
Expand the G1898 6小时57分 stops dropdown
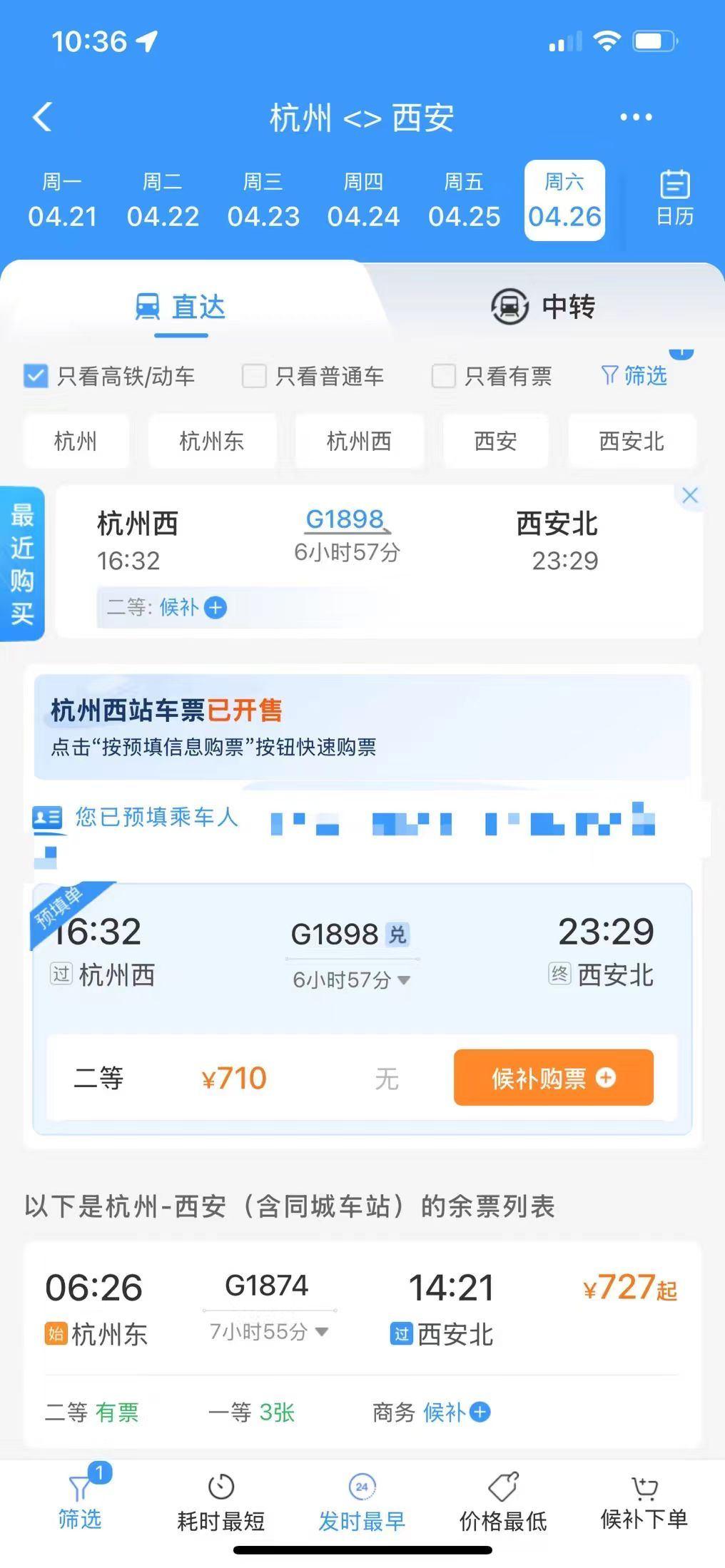[352, 980]
